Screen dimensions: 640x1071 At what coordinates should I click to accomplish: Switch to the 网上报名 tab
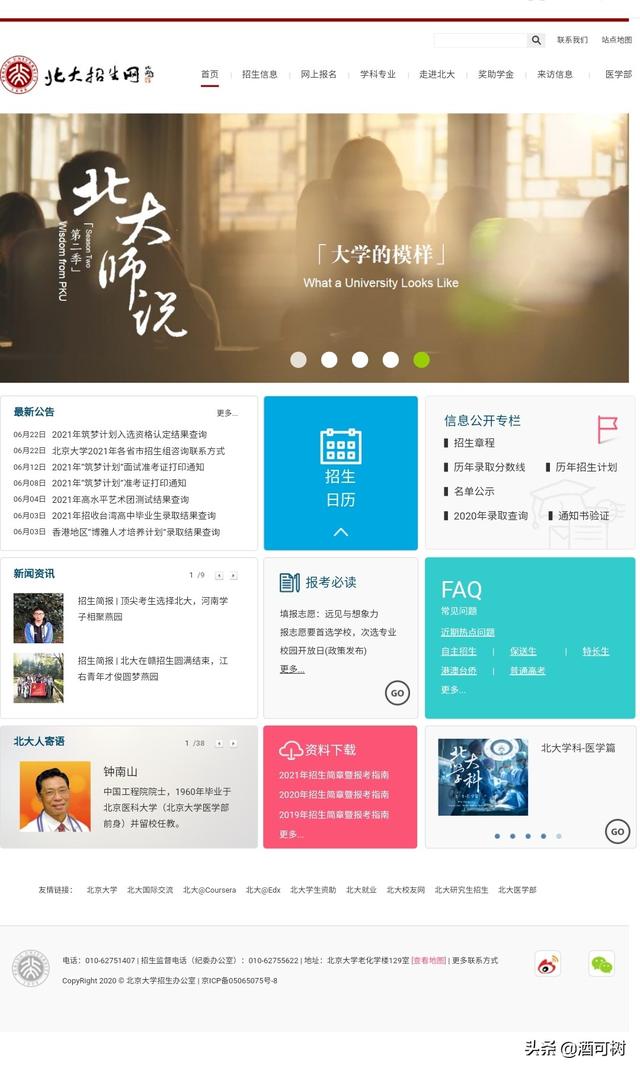tap(319, 75)
